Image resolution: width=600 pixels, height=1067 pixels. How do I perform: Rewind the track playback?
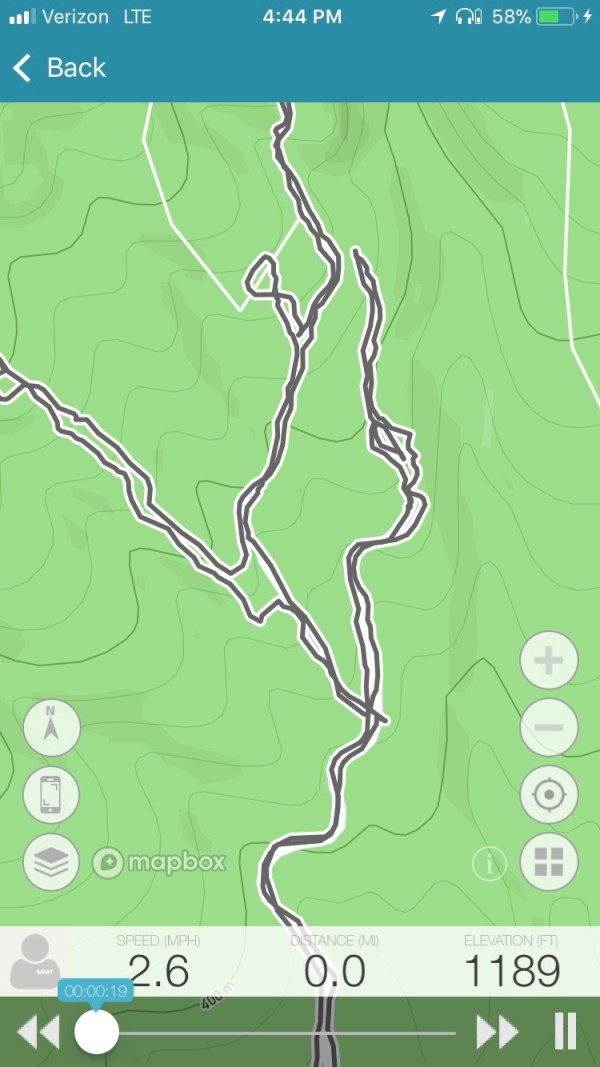(x=38, y=1032)
